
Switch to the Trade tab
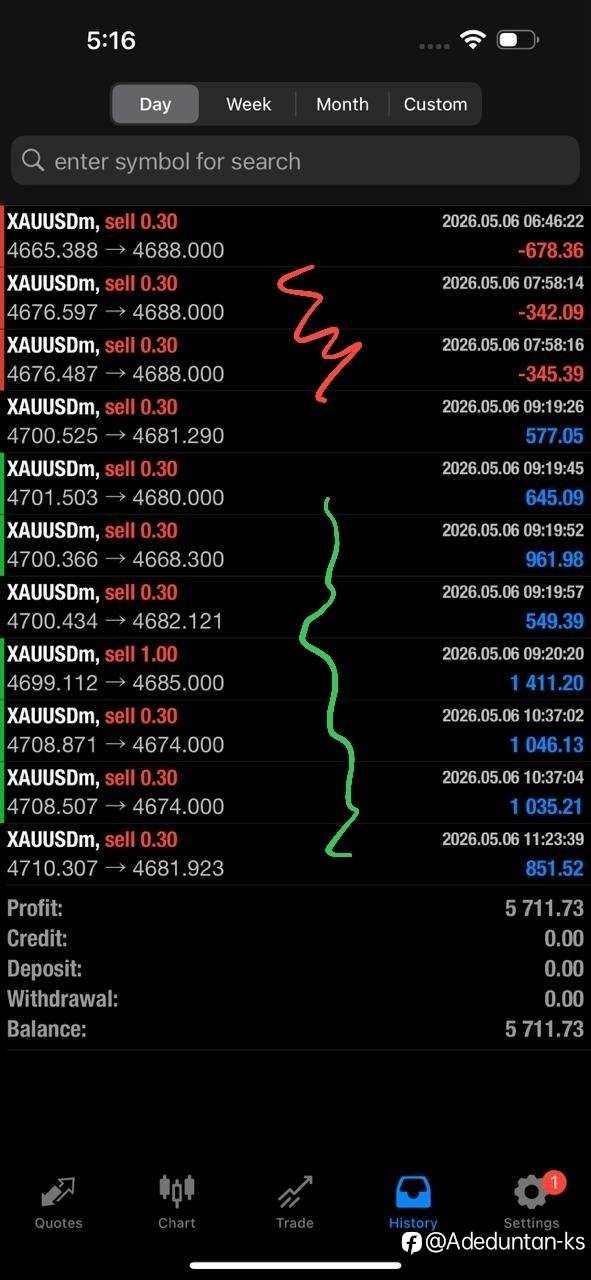[x=295, y=1202]
